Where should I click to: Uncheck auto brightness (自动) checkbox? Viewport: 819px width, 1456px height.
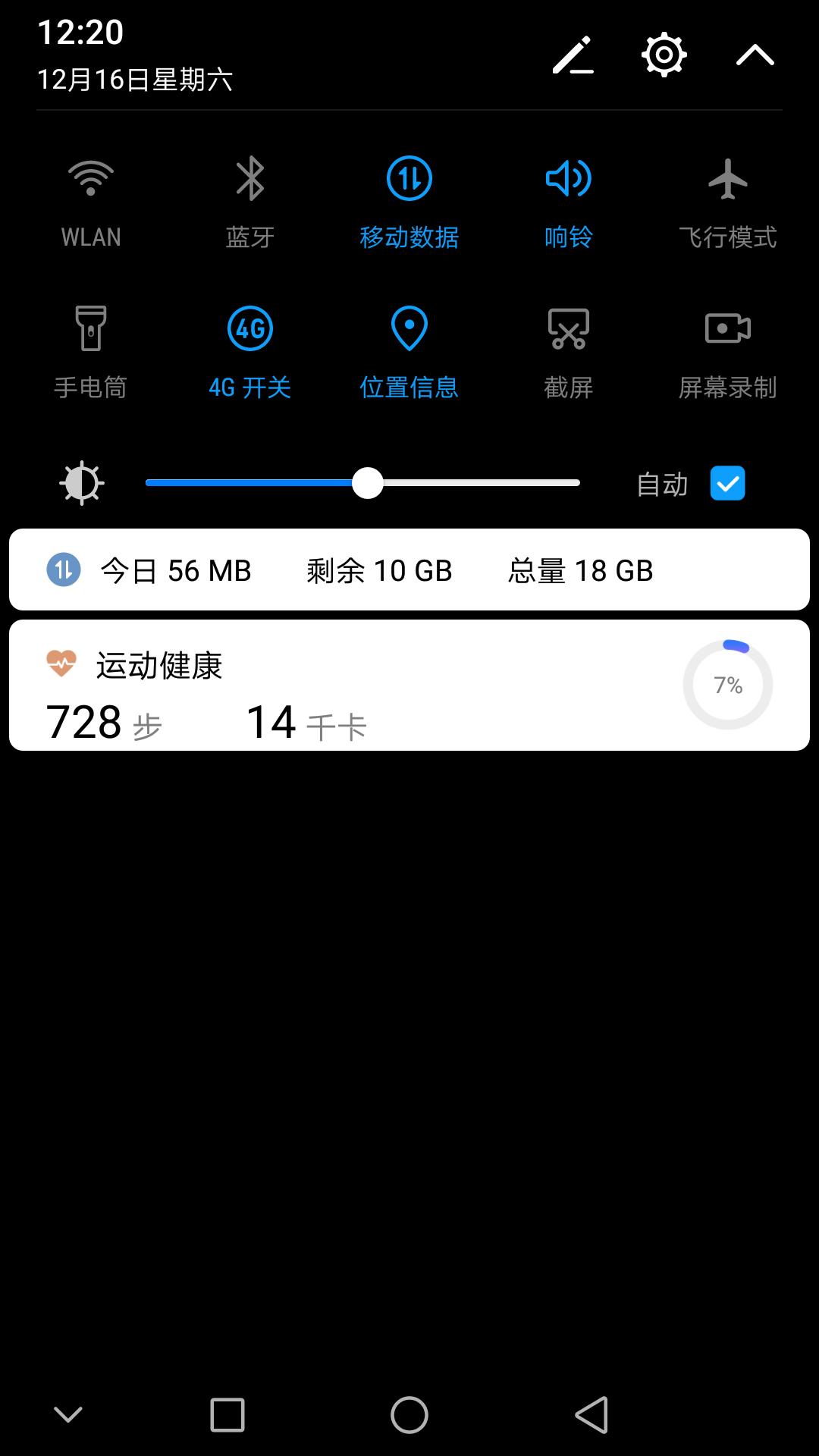click(728, 484)
